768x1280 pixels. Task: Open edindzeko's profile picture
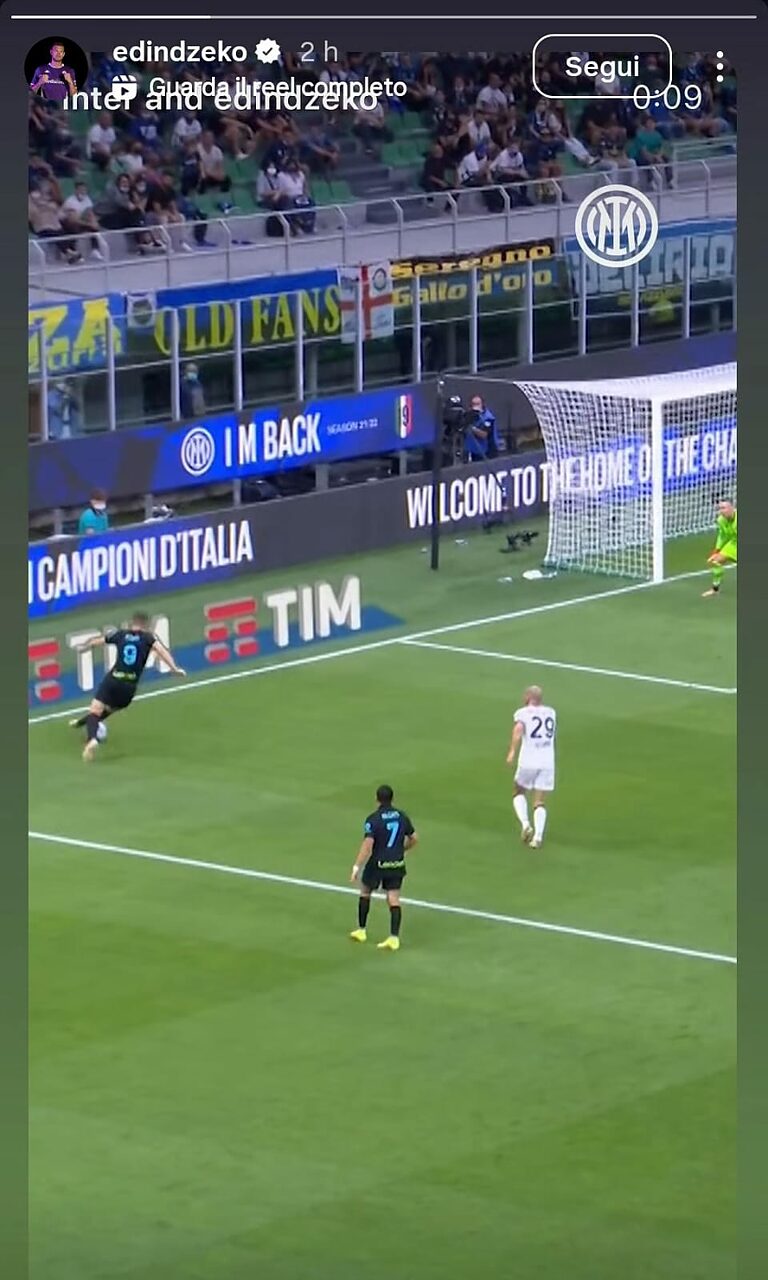55,69
